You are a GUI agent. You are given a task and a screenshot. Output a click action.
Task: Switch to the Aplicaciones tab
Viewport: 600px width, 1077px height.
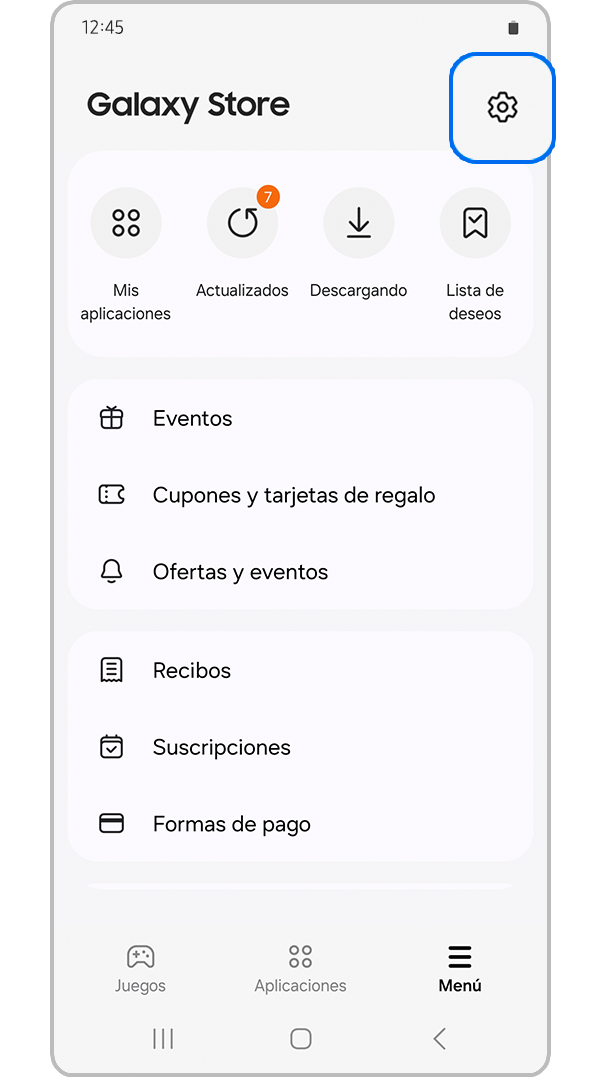tap(300, 968)
